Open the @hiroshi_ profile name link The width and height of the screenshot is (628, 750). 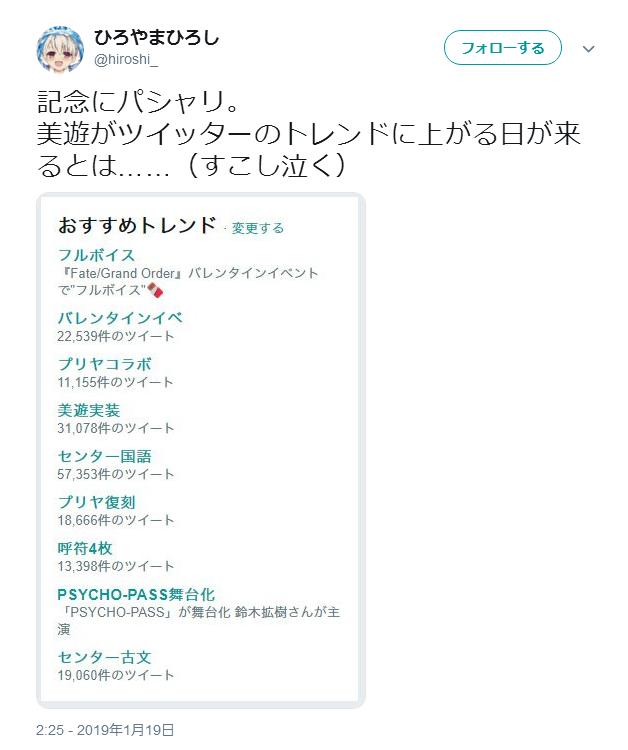point(126,60)
